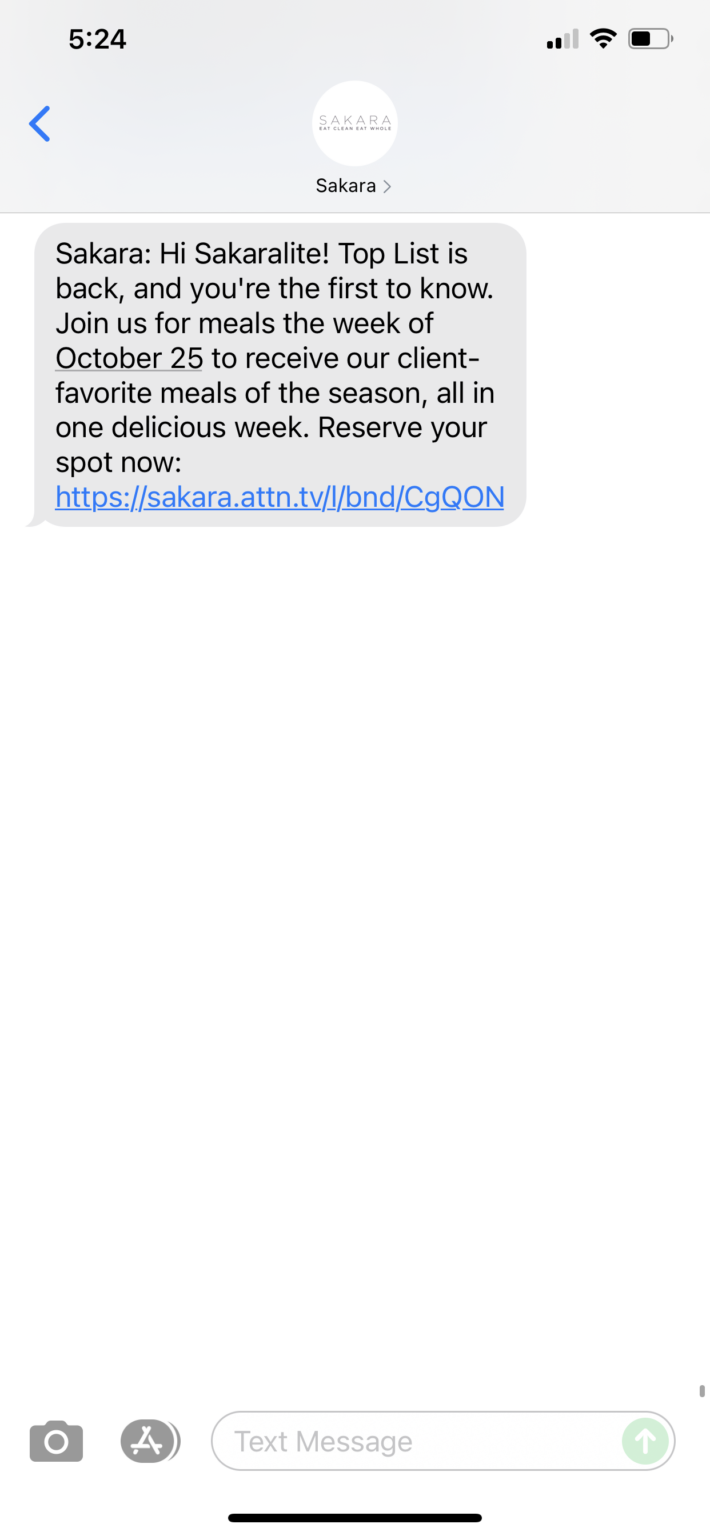710x1536 pixels.
Task: Open the camera to attach a photo
Action: [x=56, y=1441]
